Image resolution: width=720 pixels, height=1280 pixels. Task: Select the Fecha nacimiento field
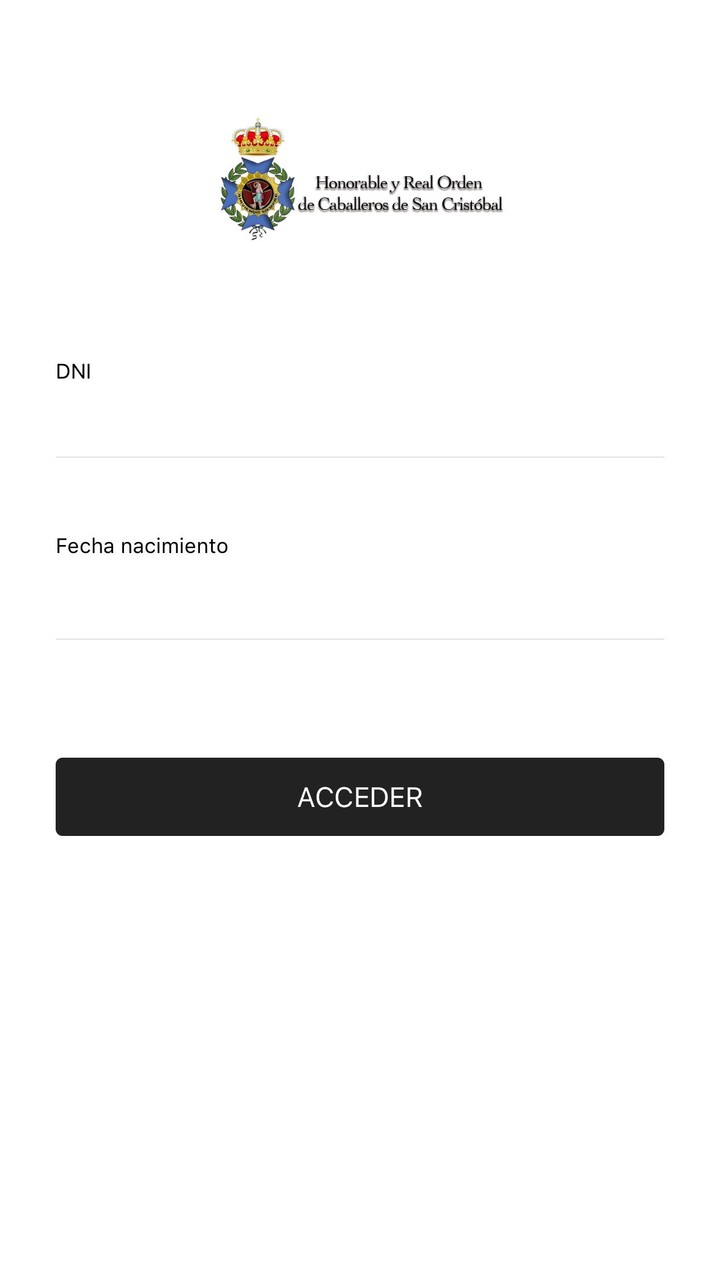coord(360,603)
